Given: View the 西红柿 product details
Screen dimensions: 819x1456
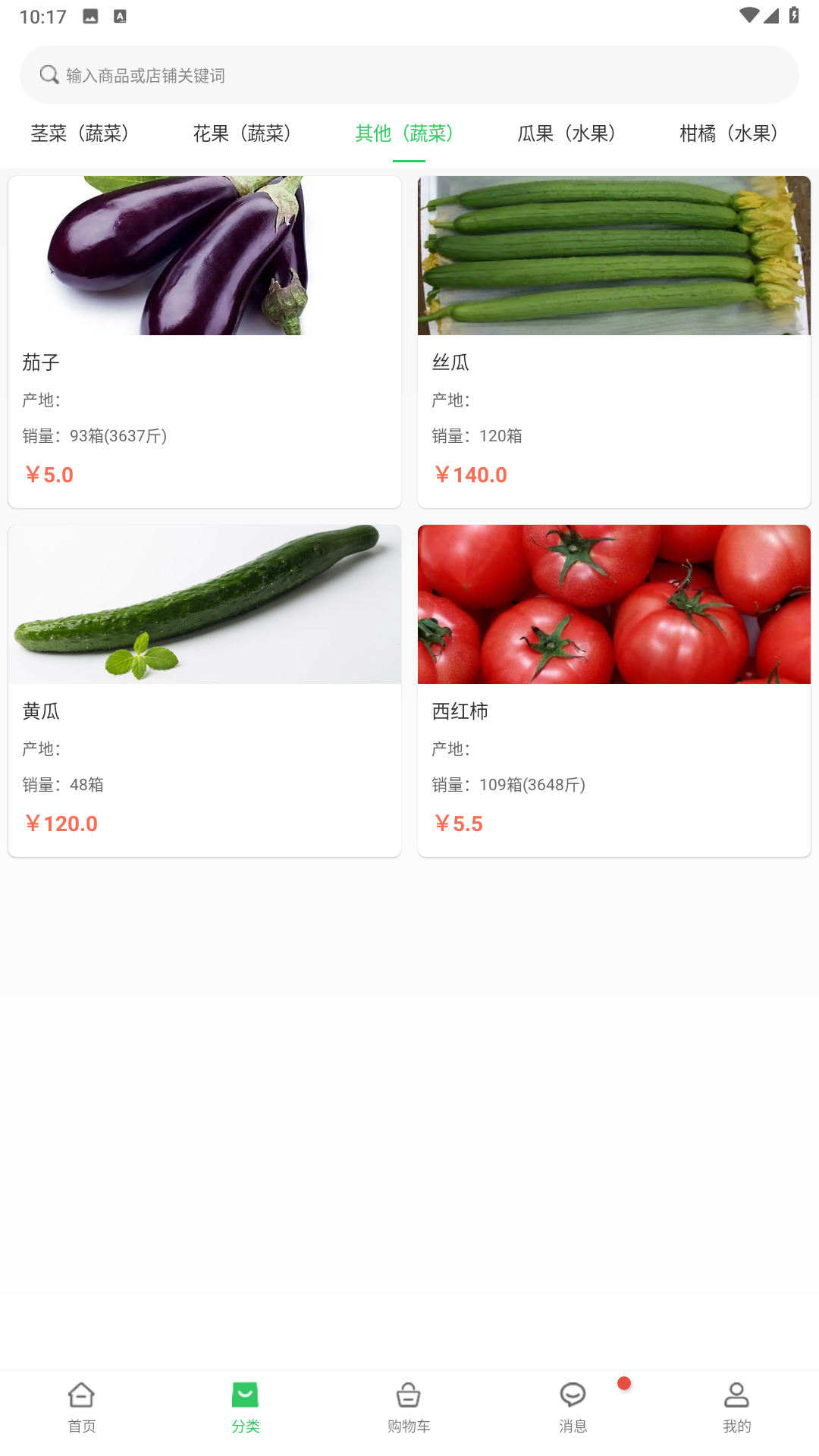Looking at the screenshot, I should coord(614,690).
